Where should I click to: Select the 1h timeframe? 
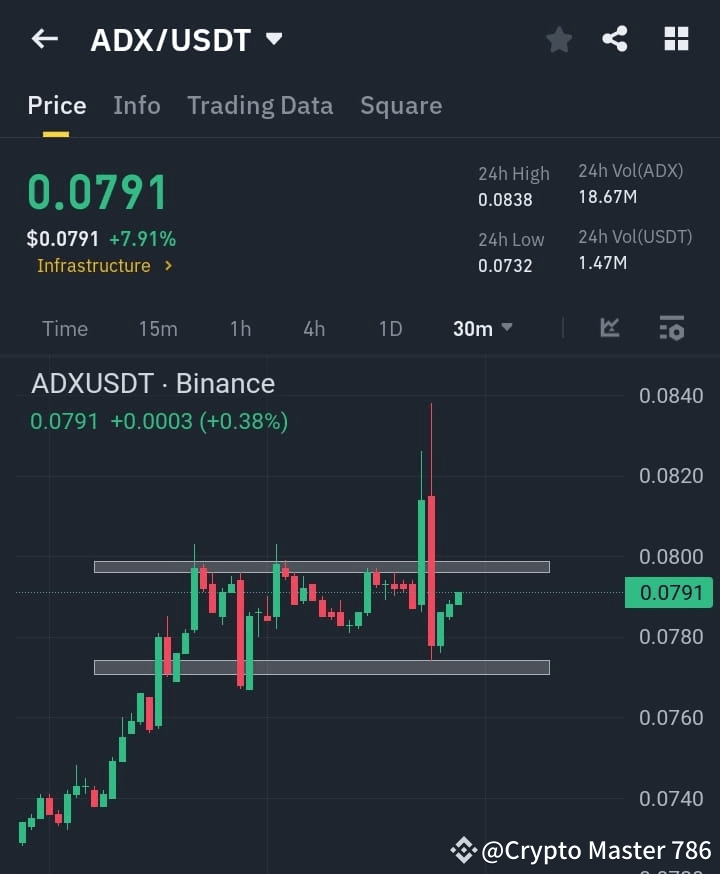(x=239, y=328)
